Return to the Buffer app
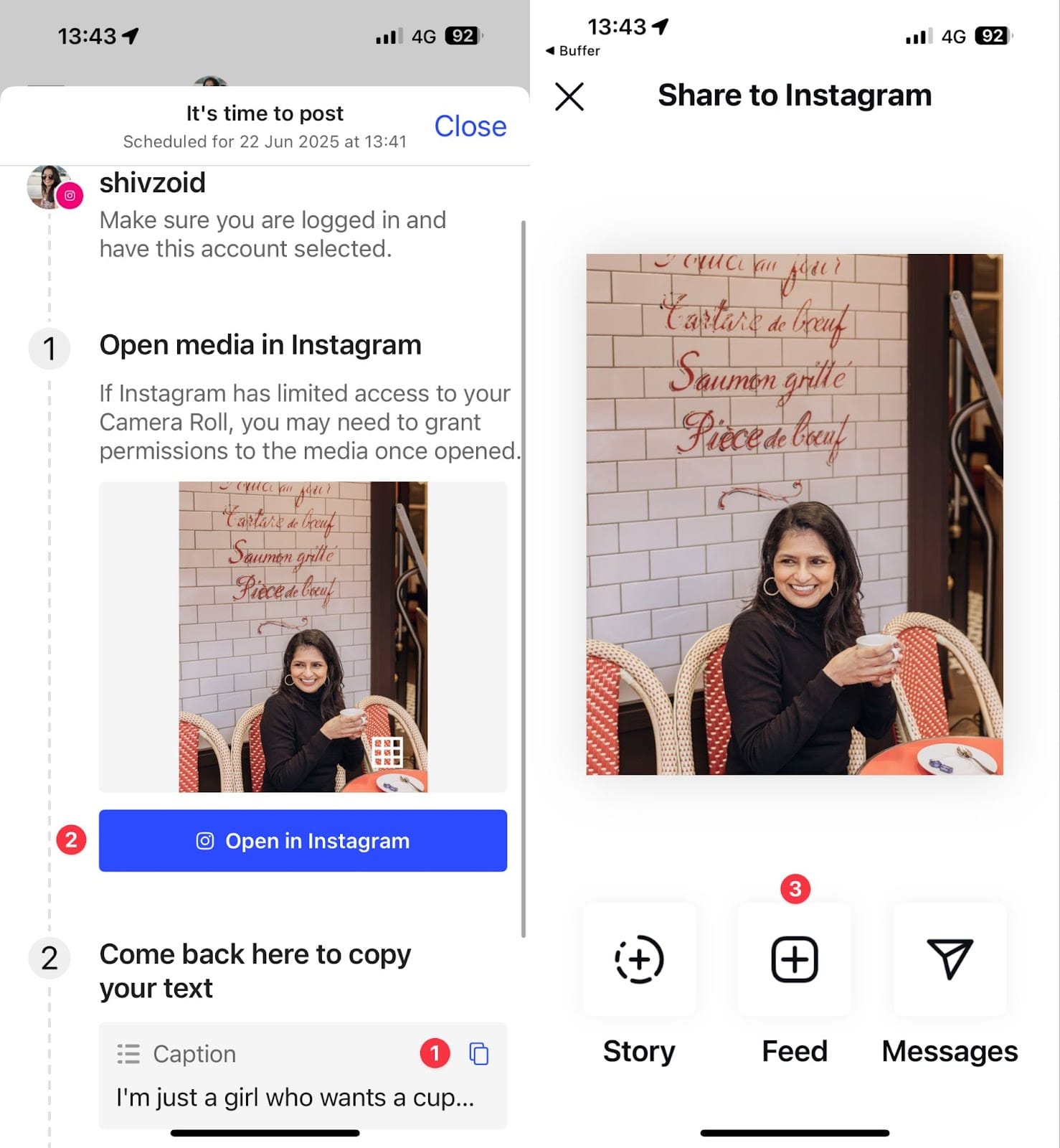 [x=572, y=51]
